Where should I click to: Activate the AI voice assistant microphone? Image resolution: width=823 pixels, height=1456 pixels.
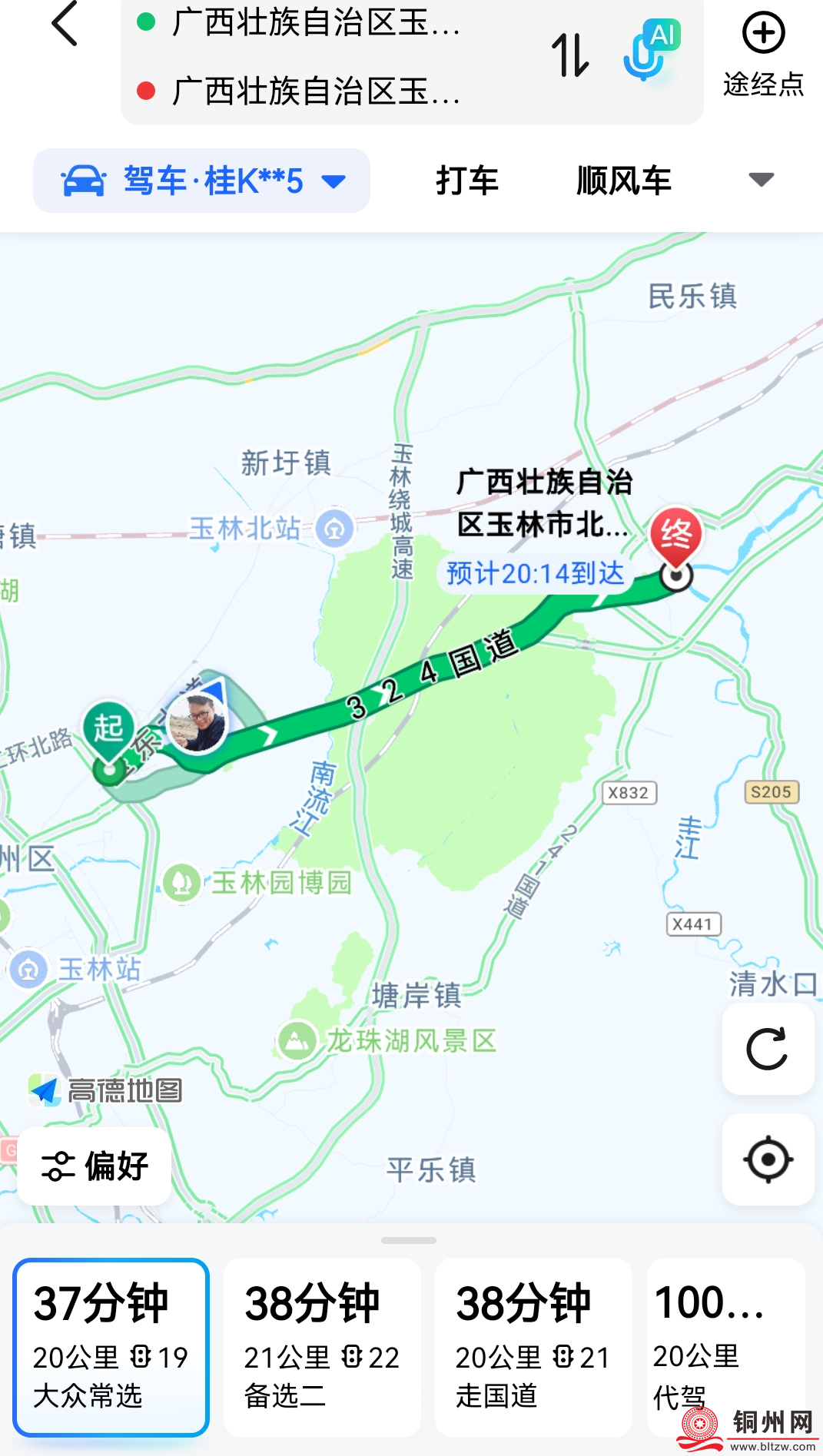[x=649, y=52]
